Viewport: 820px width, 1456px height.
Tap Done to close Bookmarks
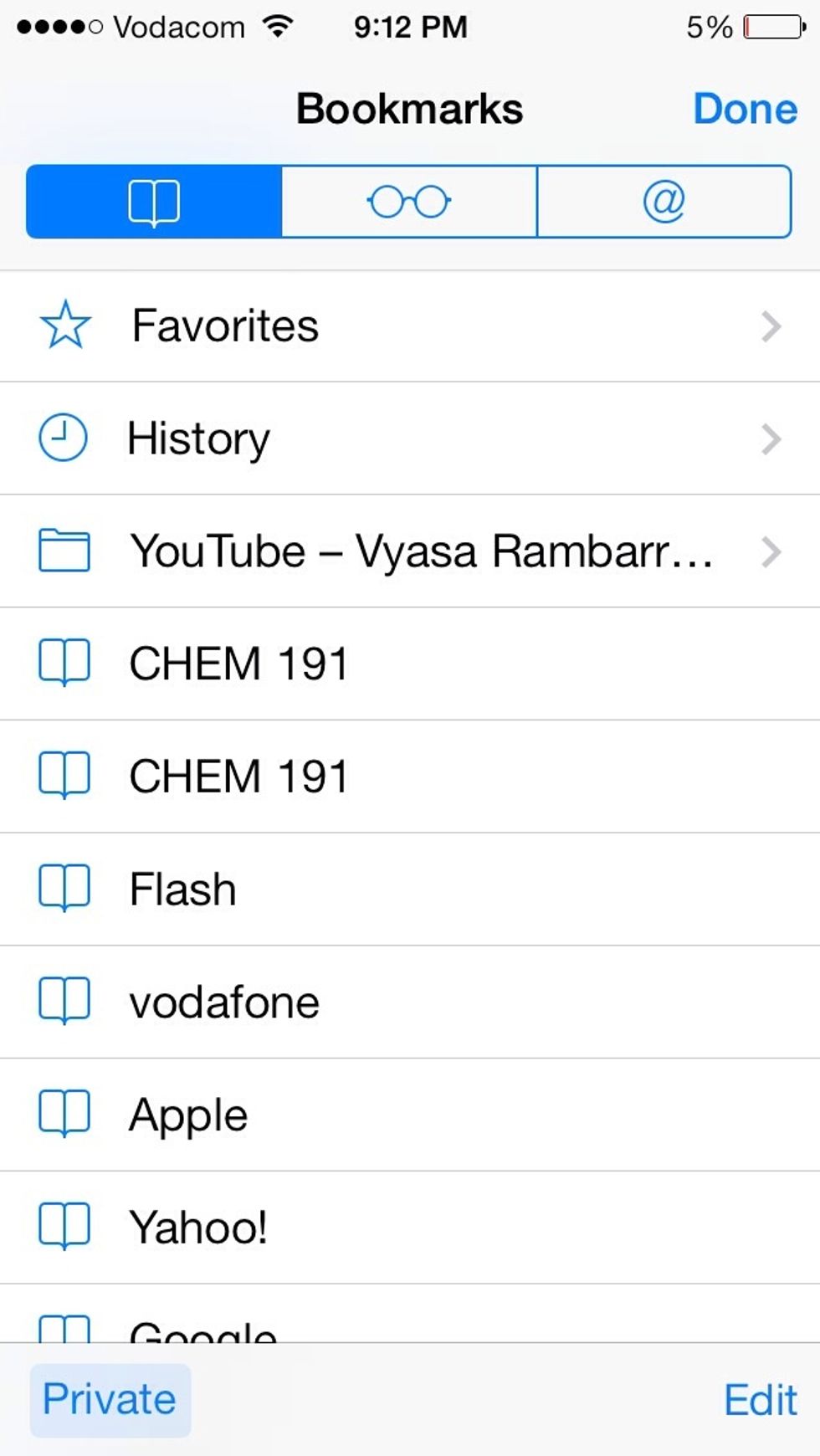point(745,109)
